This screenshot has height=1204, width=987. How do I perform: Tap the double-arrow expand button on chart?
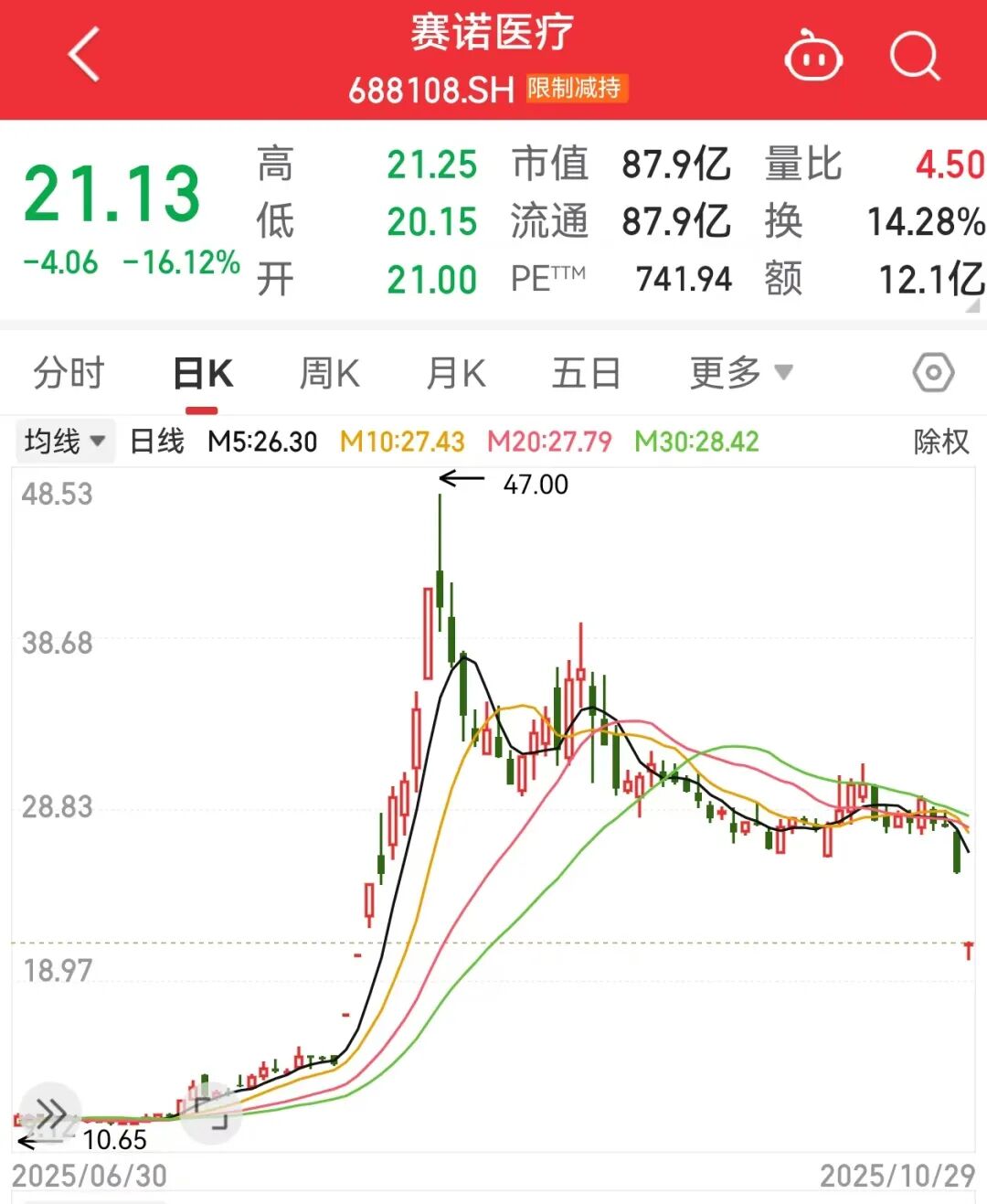pos(50,1114)
